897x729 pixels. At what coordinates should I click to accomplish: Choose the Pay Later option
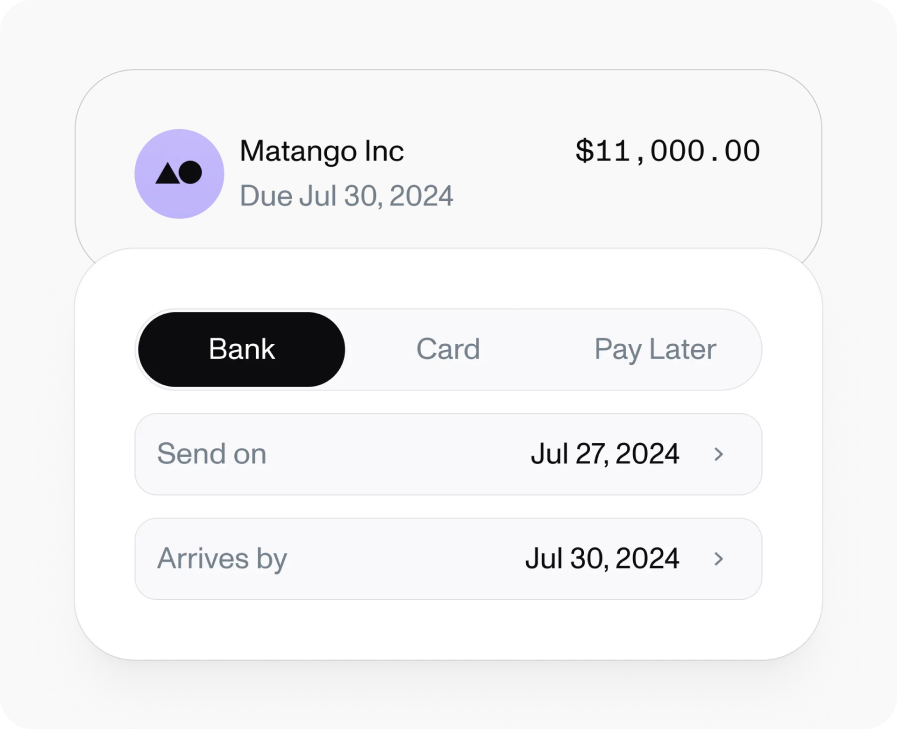655,350
